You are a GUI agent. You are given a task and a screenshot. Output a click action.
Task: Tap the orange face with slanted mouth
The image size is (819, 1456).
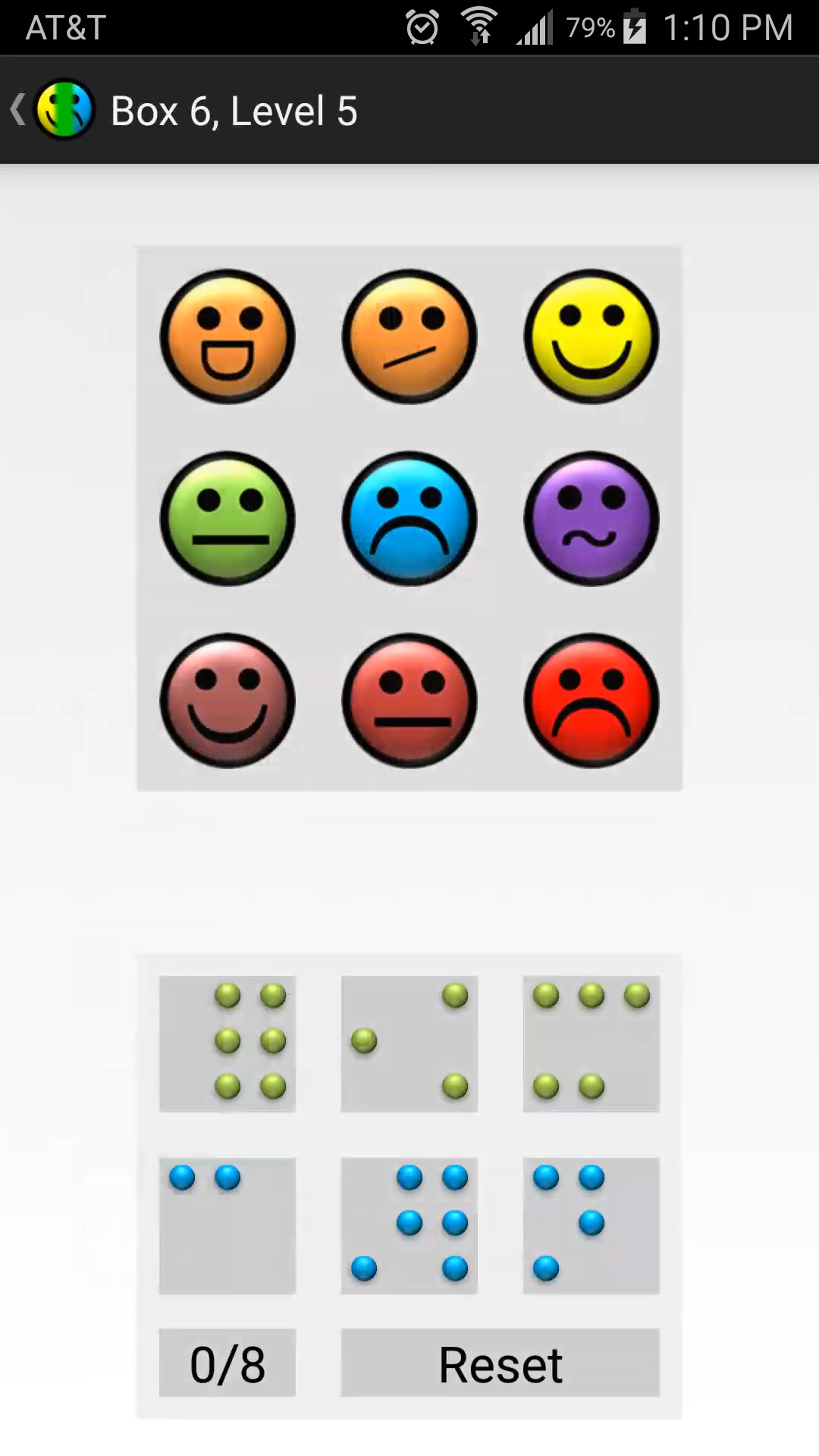pos(409,336)
